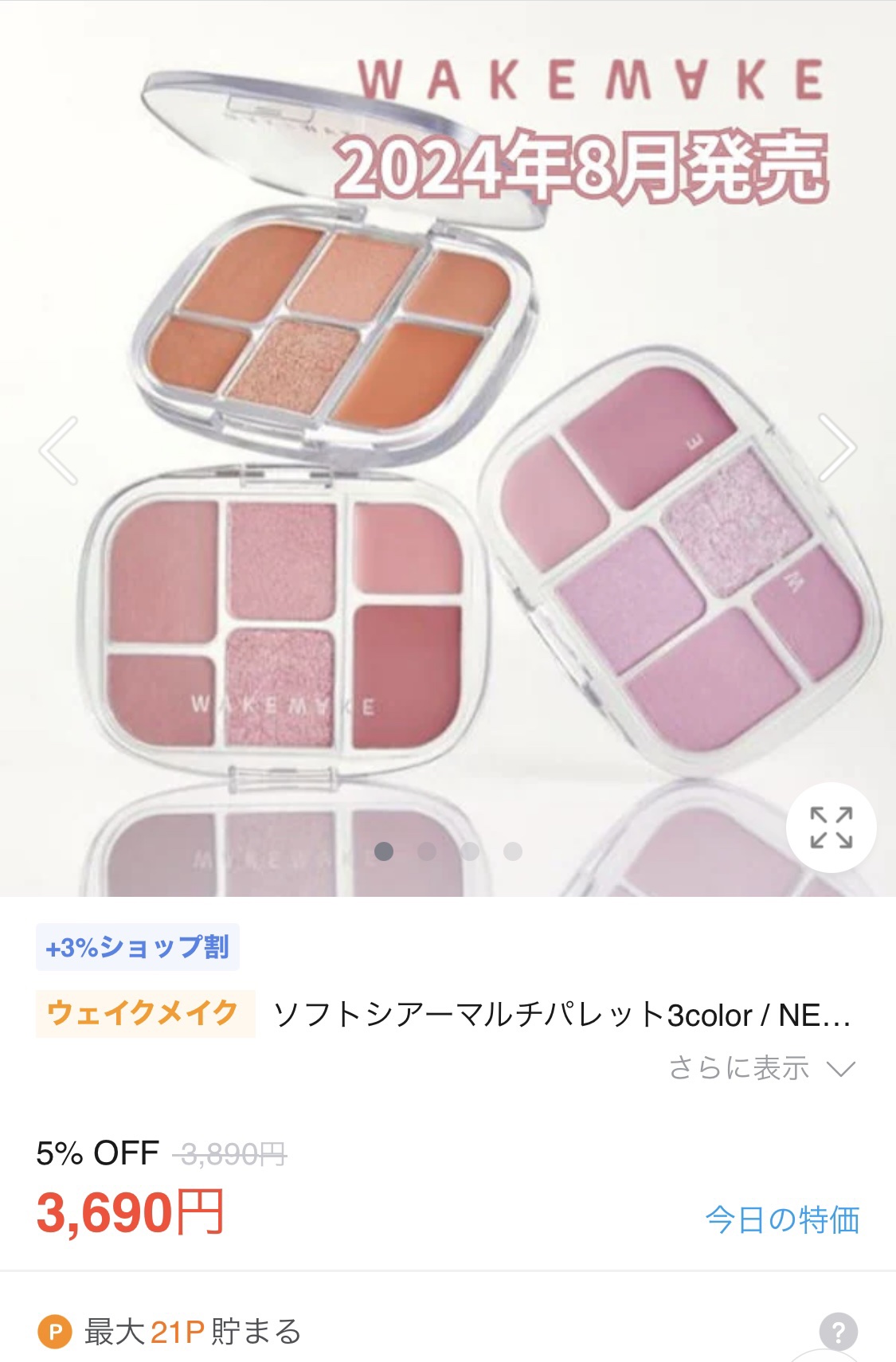Expand the product image to fullscreen
The image size is (896, 1362).
point(831,828)
